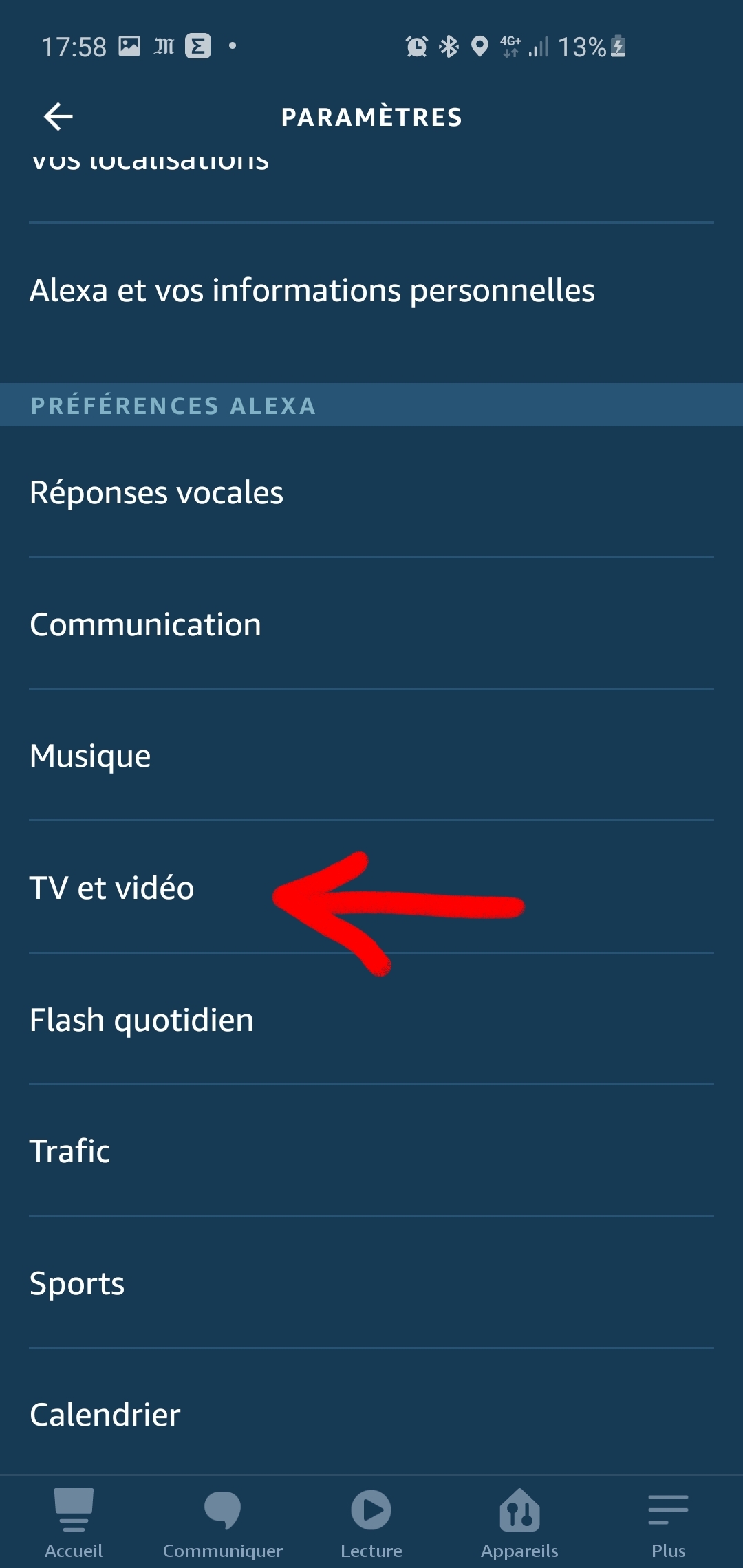Viewport: 743px width, 1568px height.
Task: Open Calendrier settings
Action: pyautogui.click(x=105, y=1415)
